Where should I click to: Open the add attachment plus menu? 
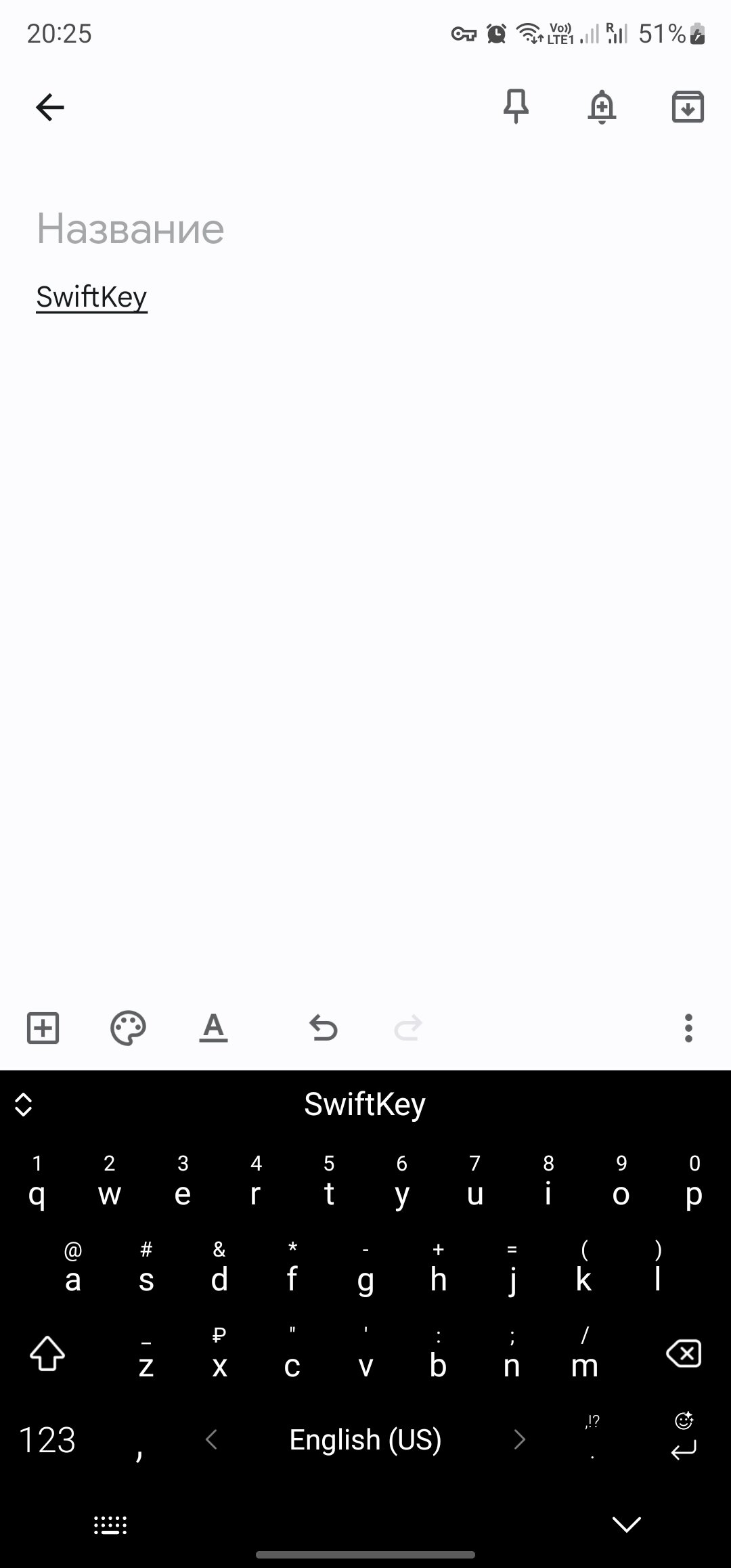43,1028
